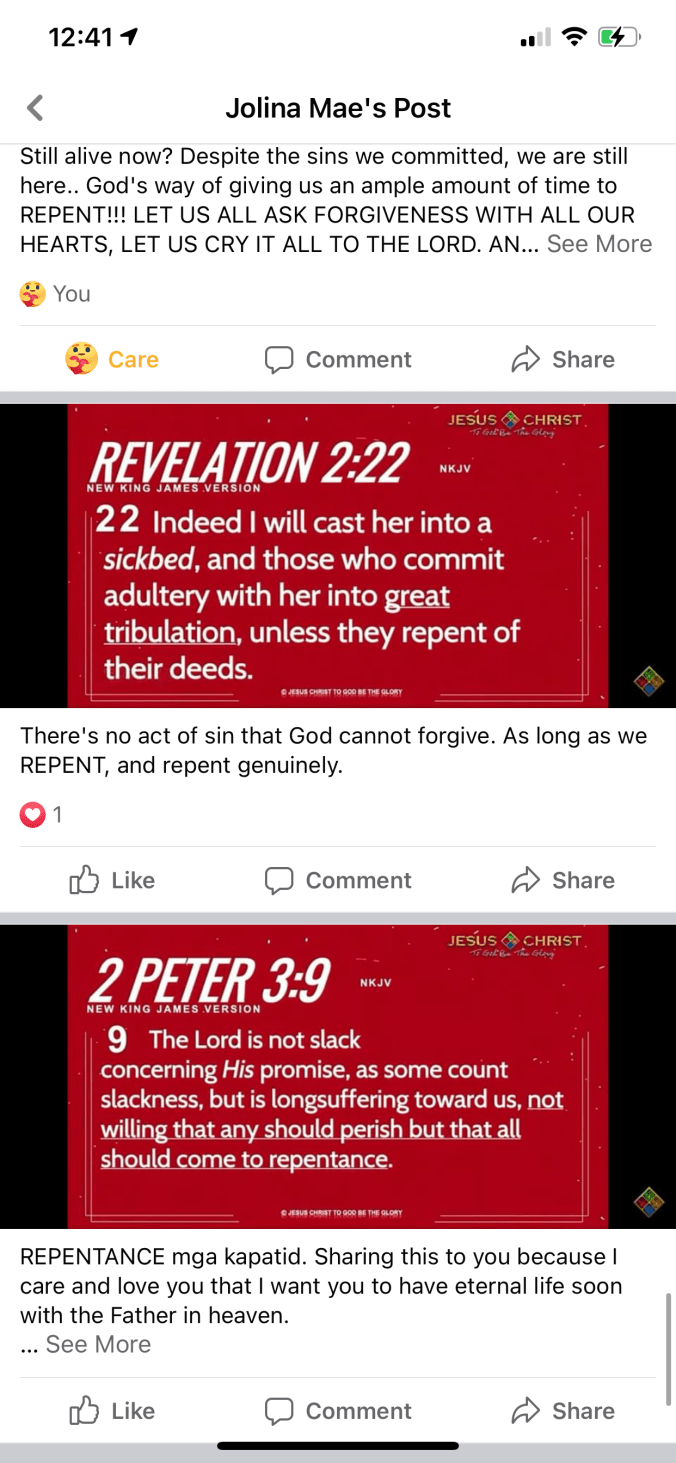Expand the 'LET US CRY IT ALL' caption

(x=599, y=244)
